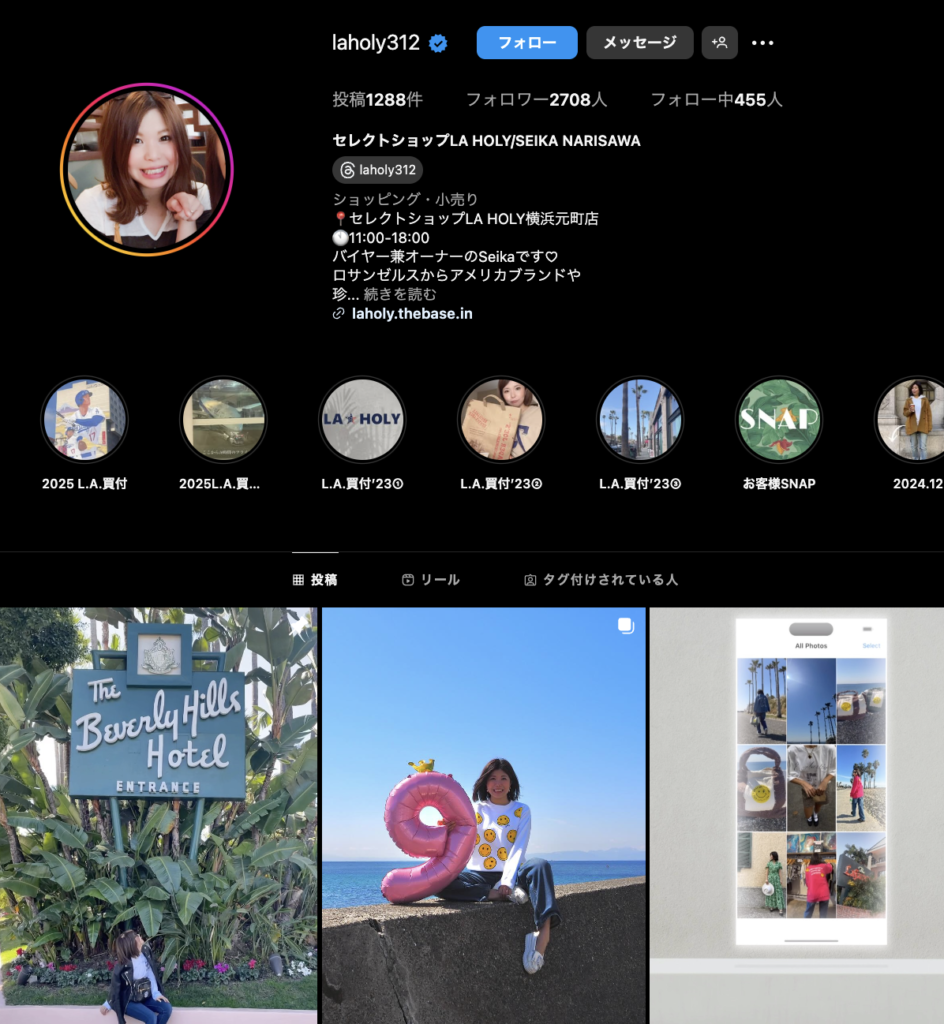Image resolution: width=944 pixels, height=1024 pixels.
Task: Open the three-dot options menu
Action: click(x=762, y=43)
